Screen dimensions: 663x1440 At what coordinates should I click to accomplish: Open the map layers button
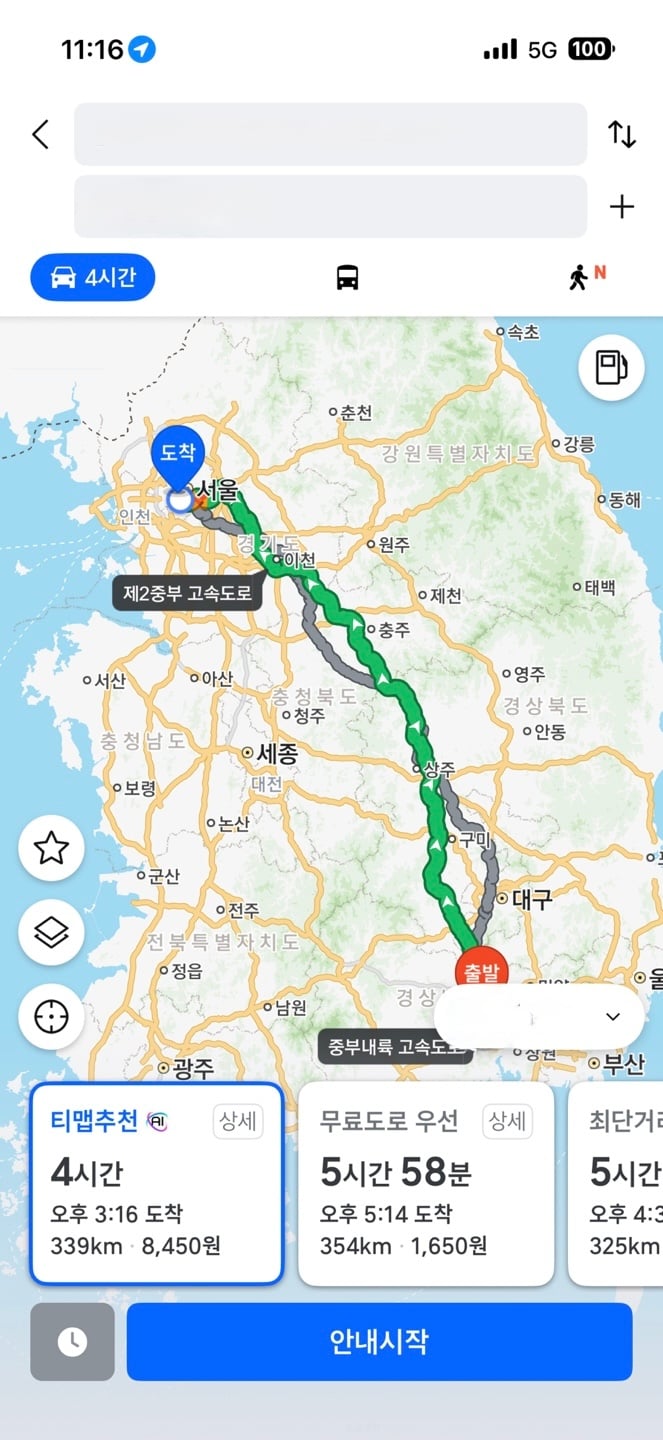[51, 933]
